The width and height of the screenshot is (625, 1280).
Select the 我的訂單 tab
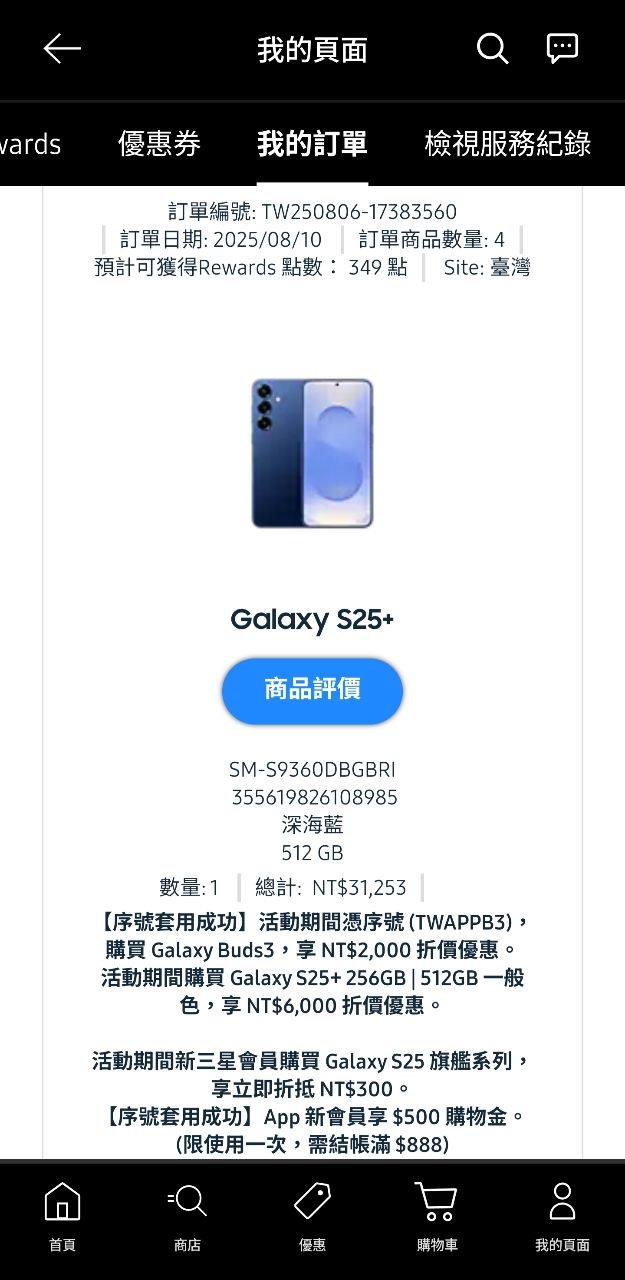pyautogui.click(x=312, y=144)
